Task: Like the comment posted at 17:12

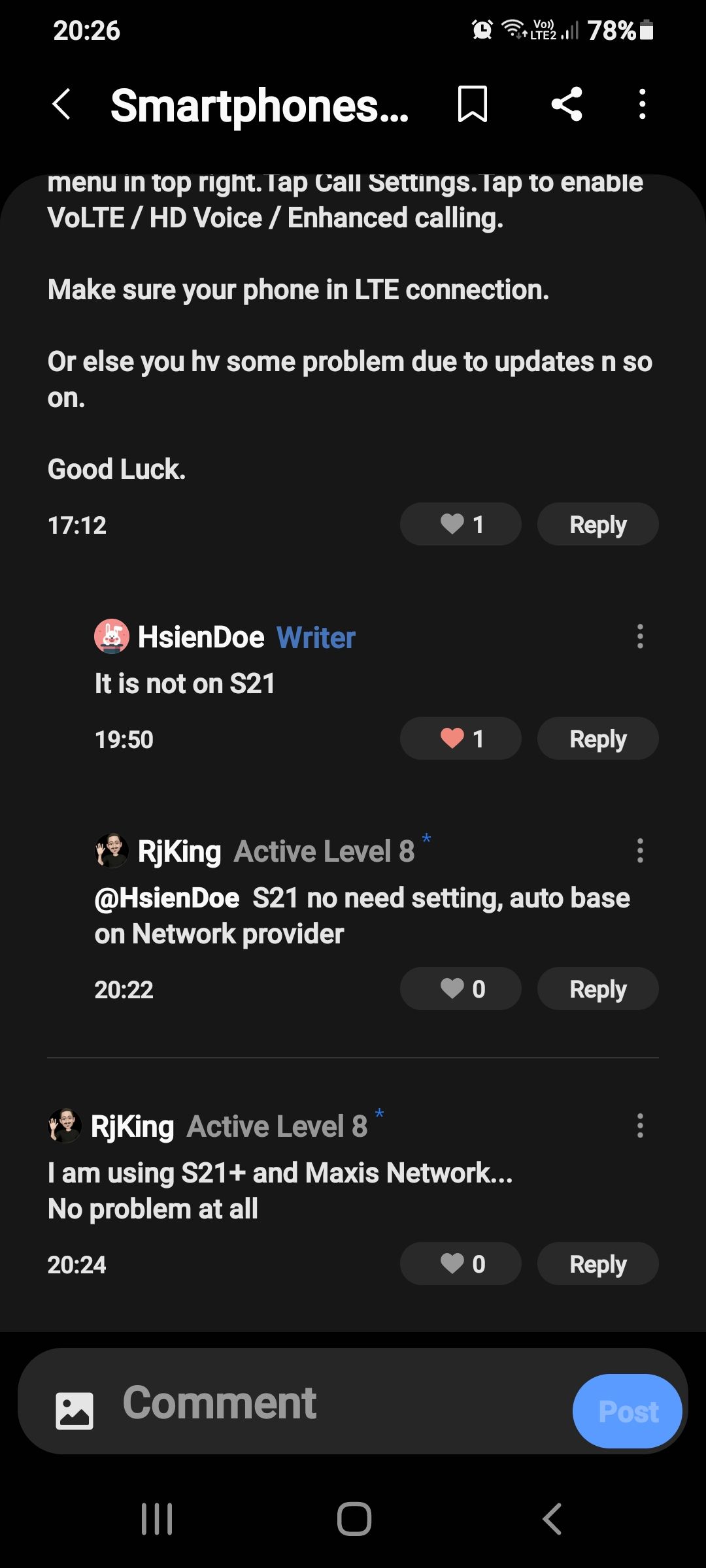Action: (460, 524)
